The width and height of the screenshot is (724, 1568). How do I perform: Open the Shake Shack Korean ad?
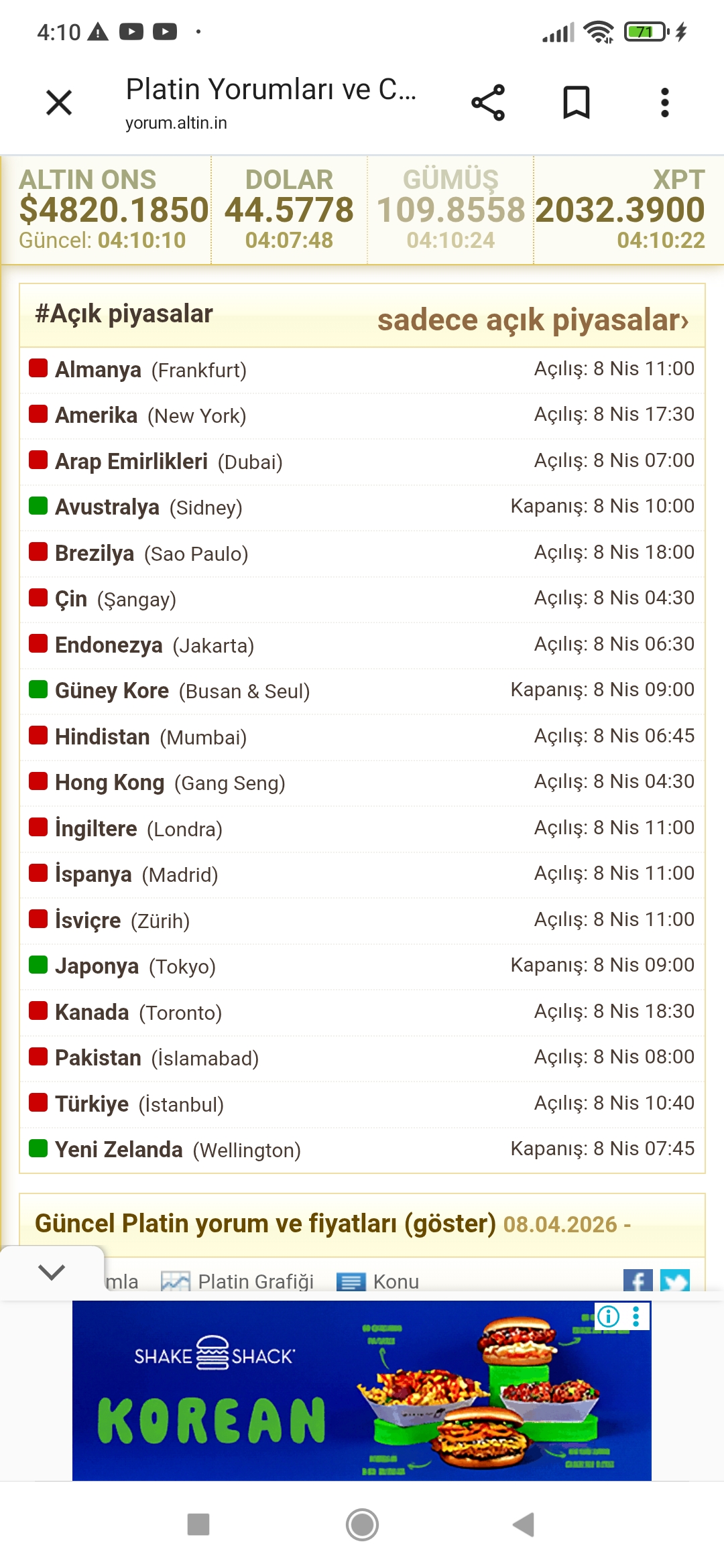tap(362, 1394)
